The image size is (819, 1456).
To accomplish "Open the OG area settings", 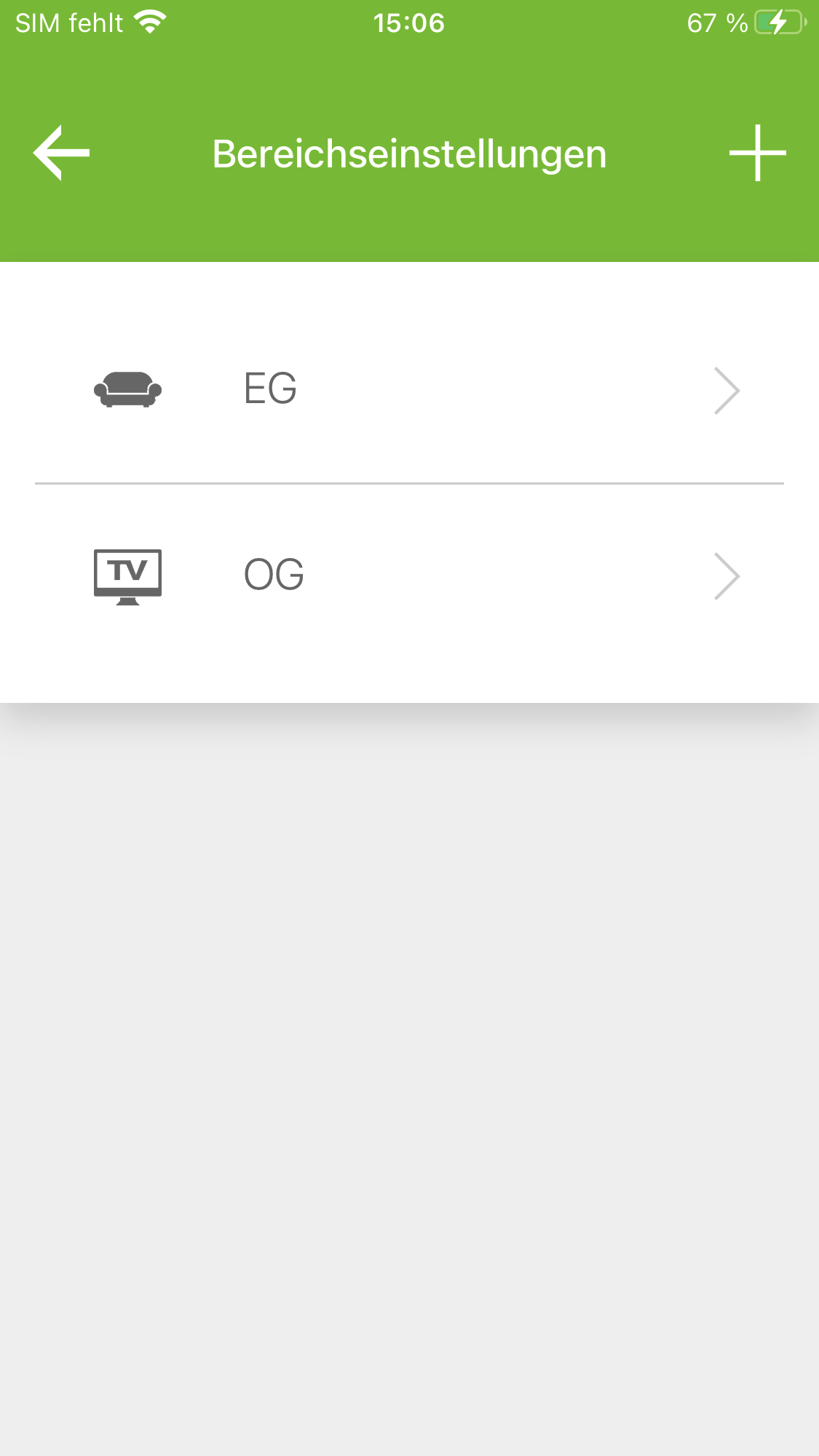I will click(x=409, y=576).
